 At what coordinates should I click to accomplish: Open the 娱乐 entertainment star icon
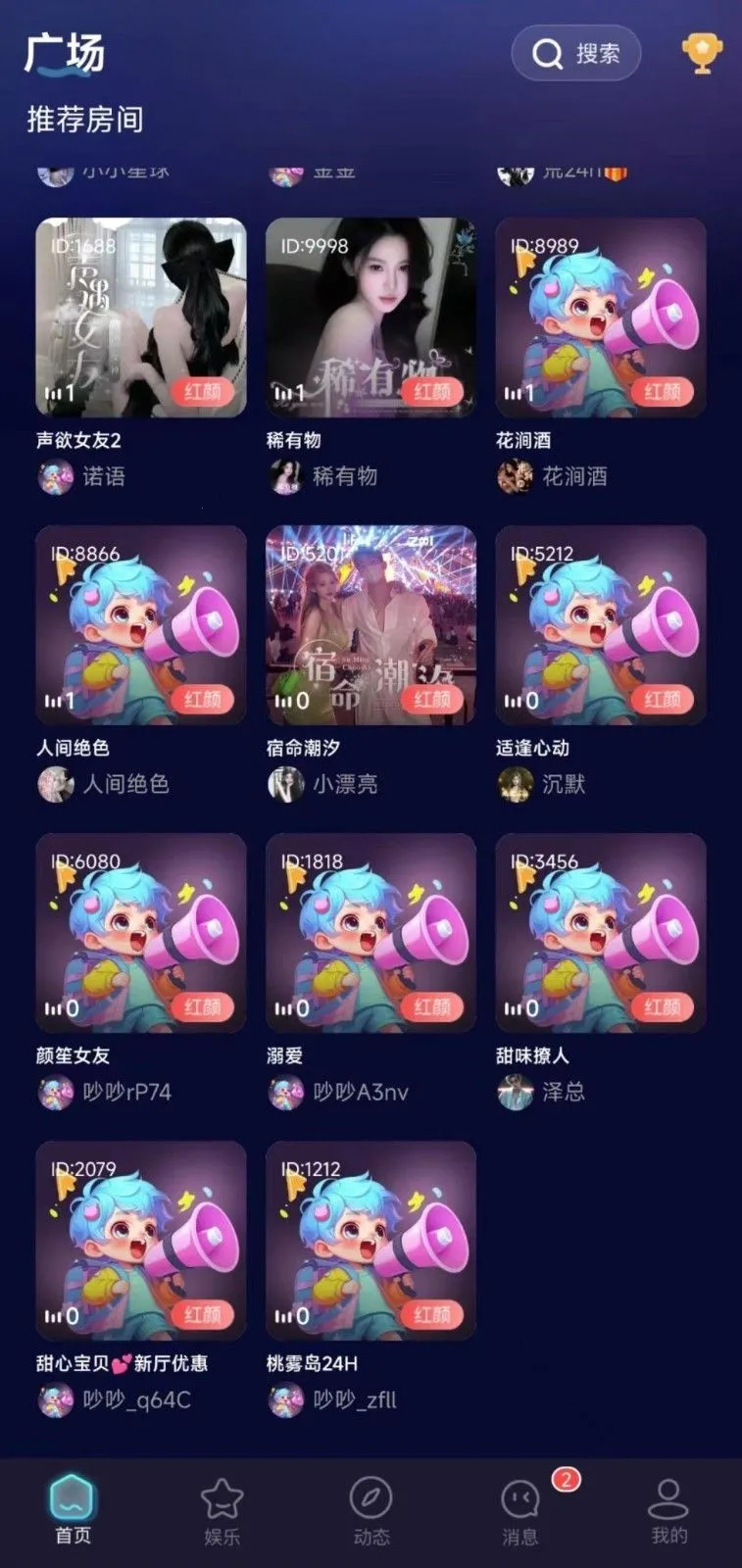pos(223,1509)
